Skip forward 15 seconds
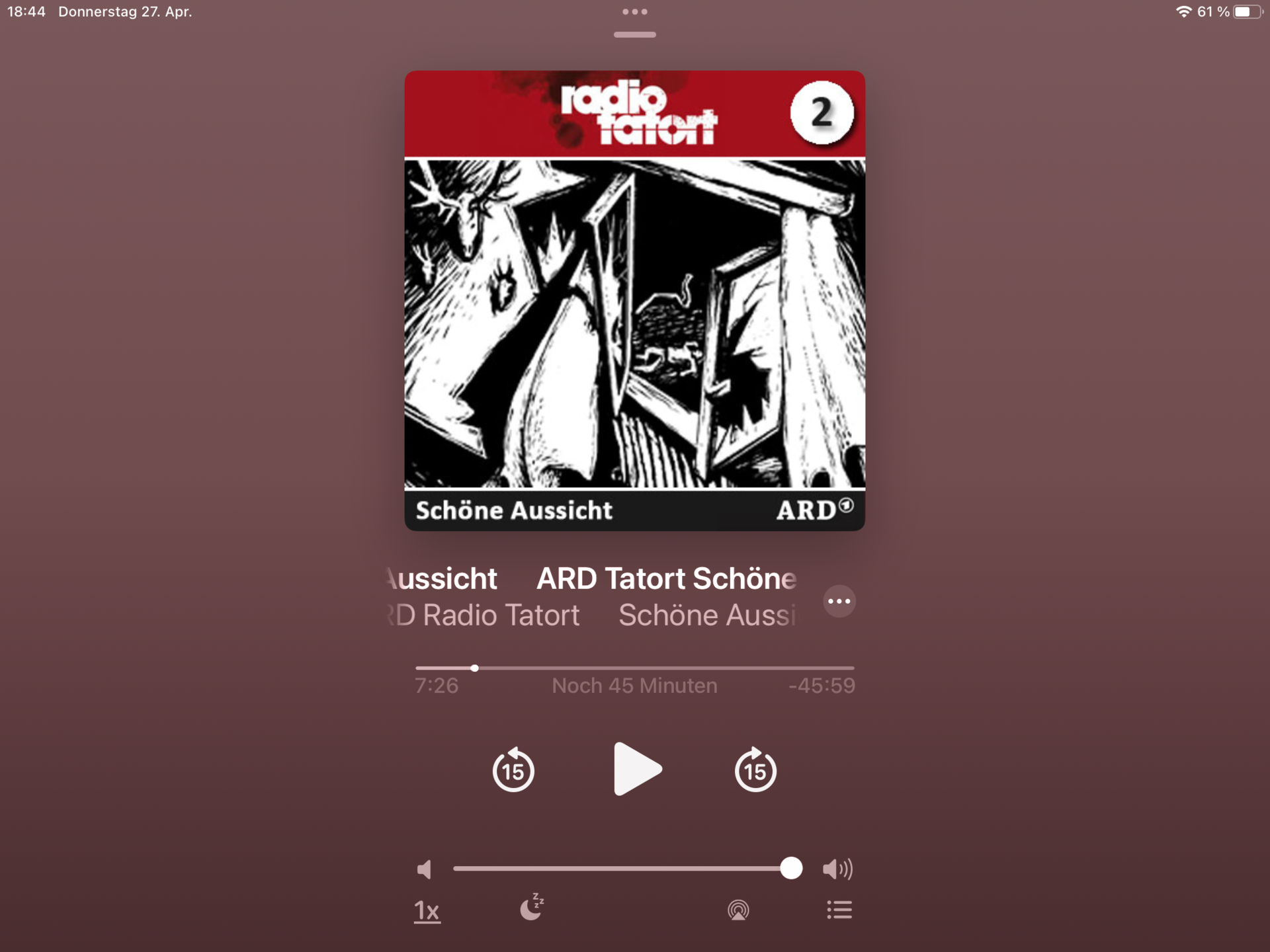 (x=755, y=770)
